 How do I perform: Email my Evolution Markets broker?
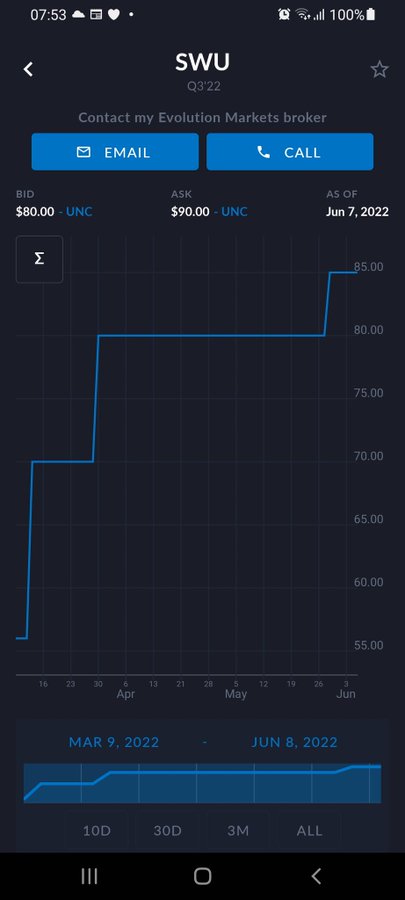(x=115, y=152)
